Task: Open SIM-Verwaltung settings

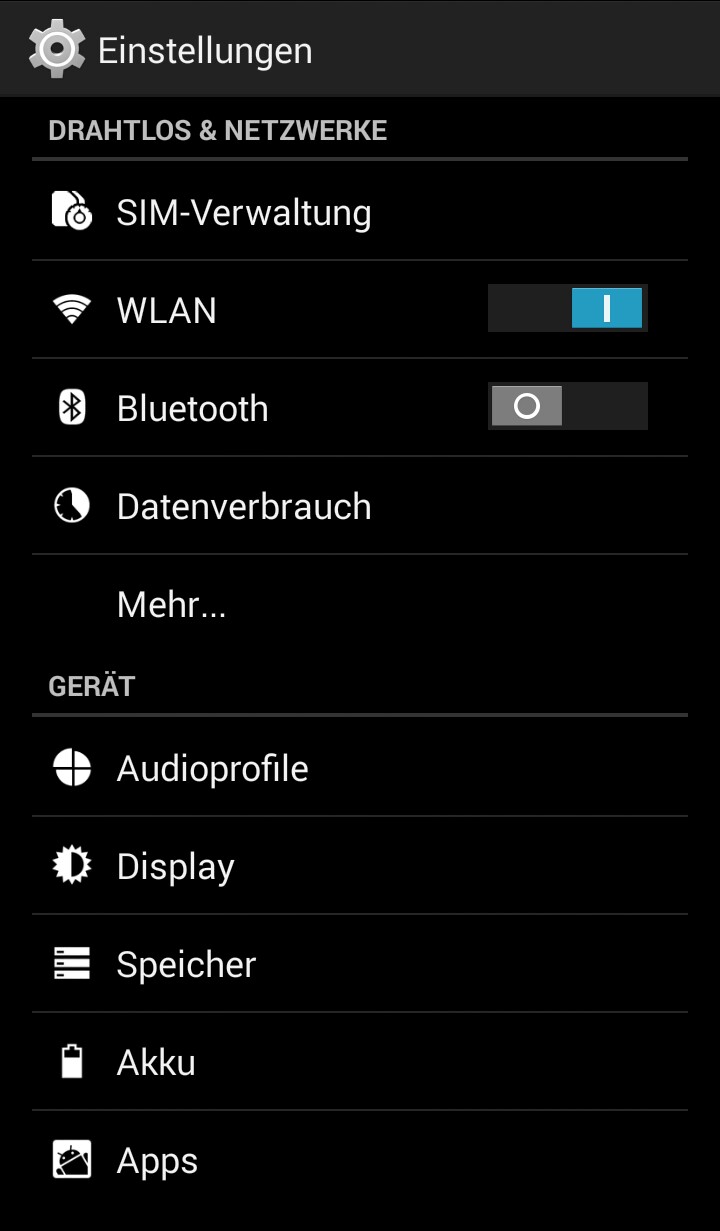Action: coord(244,212)
